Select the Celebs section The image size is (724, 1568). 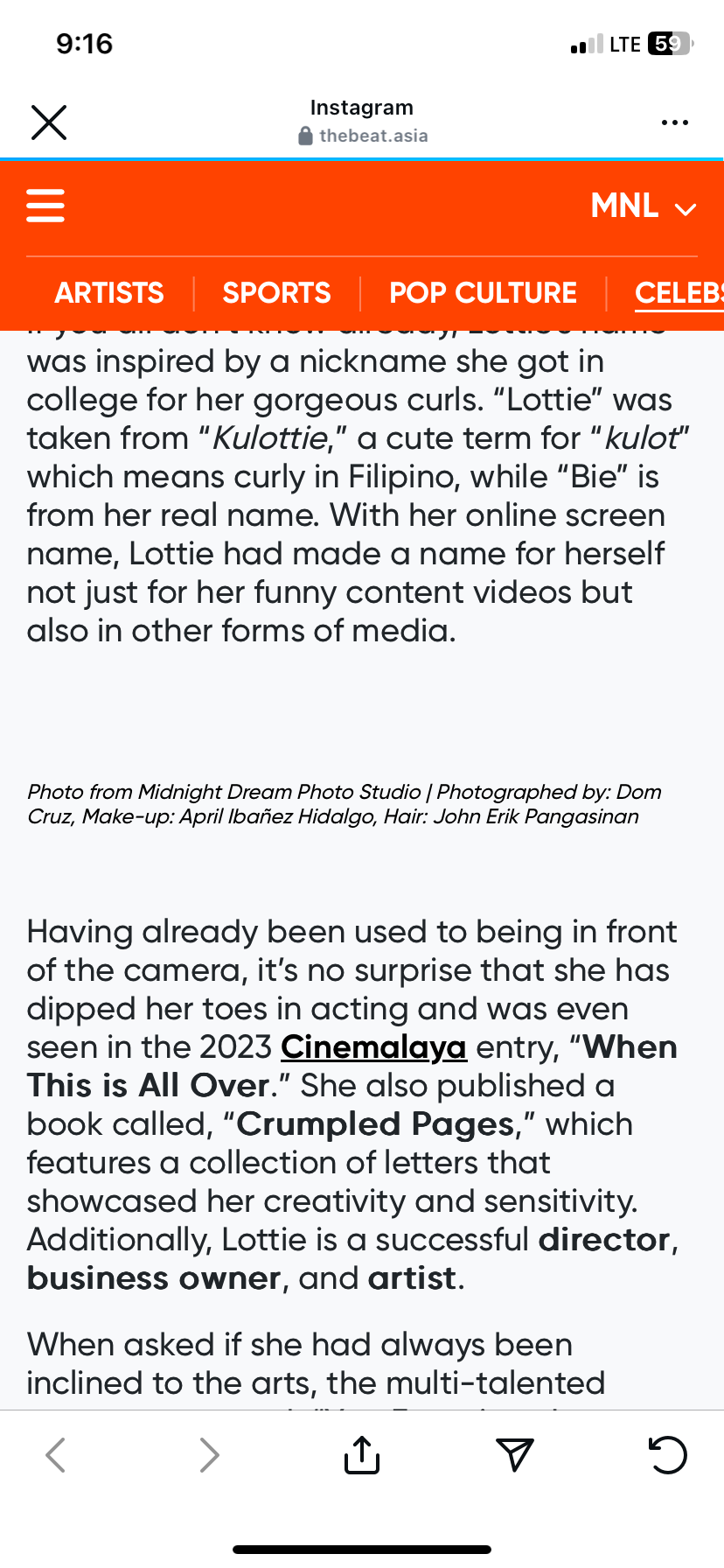(679, 292)
